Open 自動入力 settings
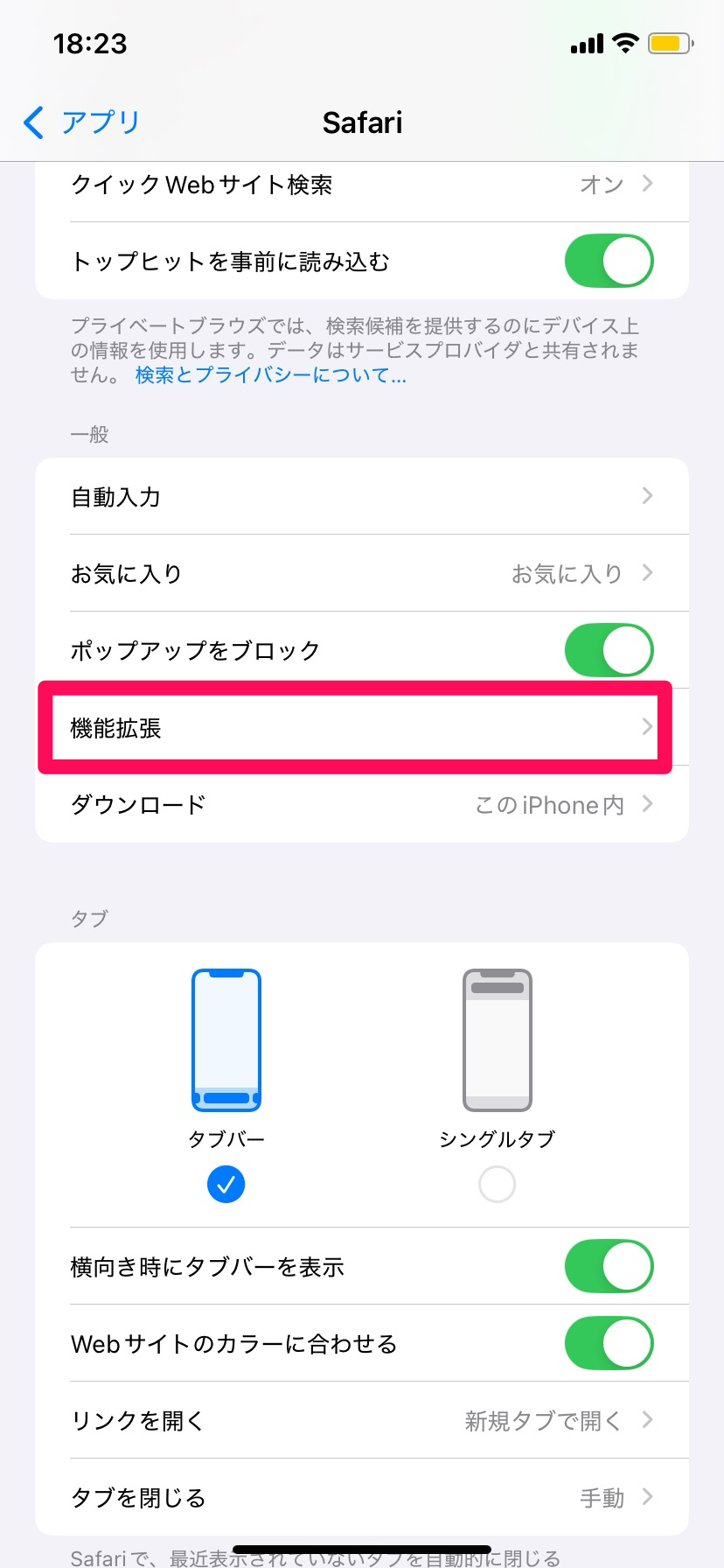Viewport: 724px width, 1568px height. (x=362, y=496)
